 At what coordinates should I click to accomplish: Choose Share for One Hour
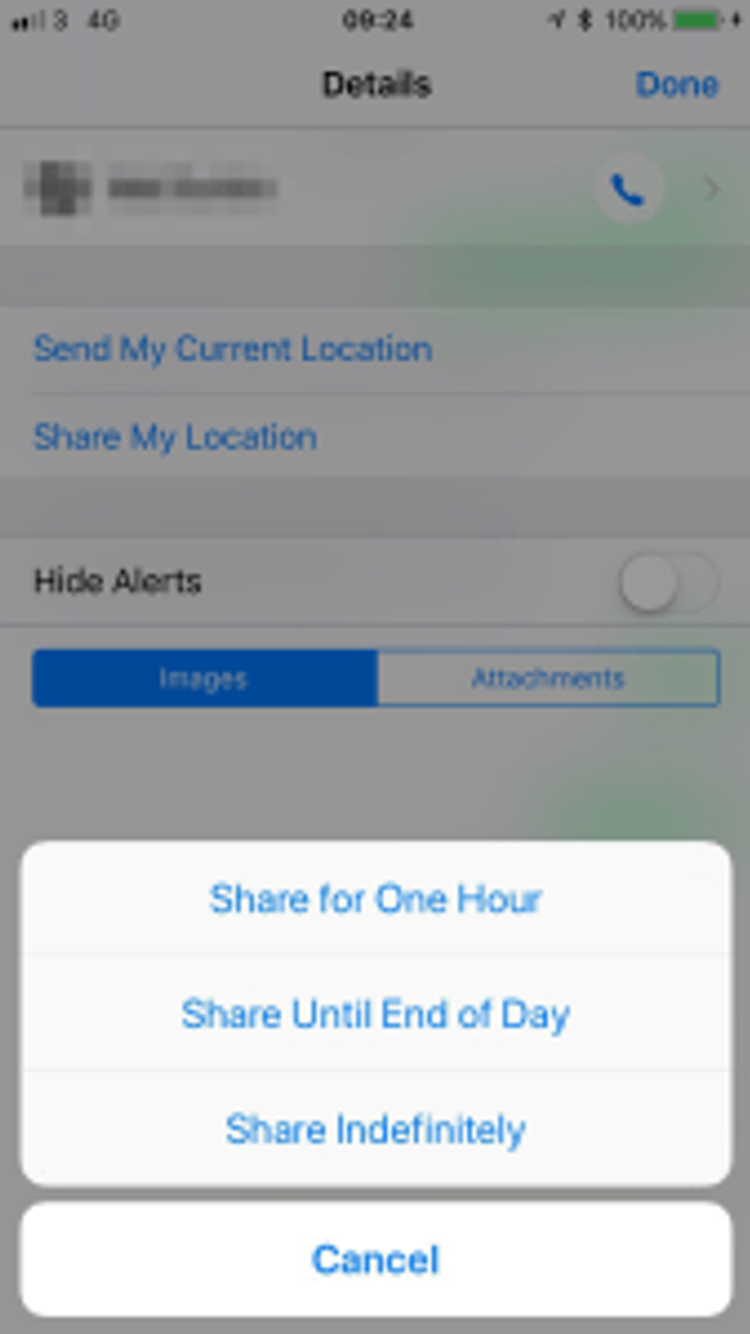click(375, 899)
